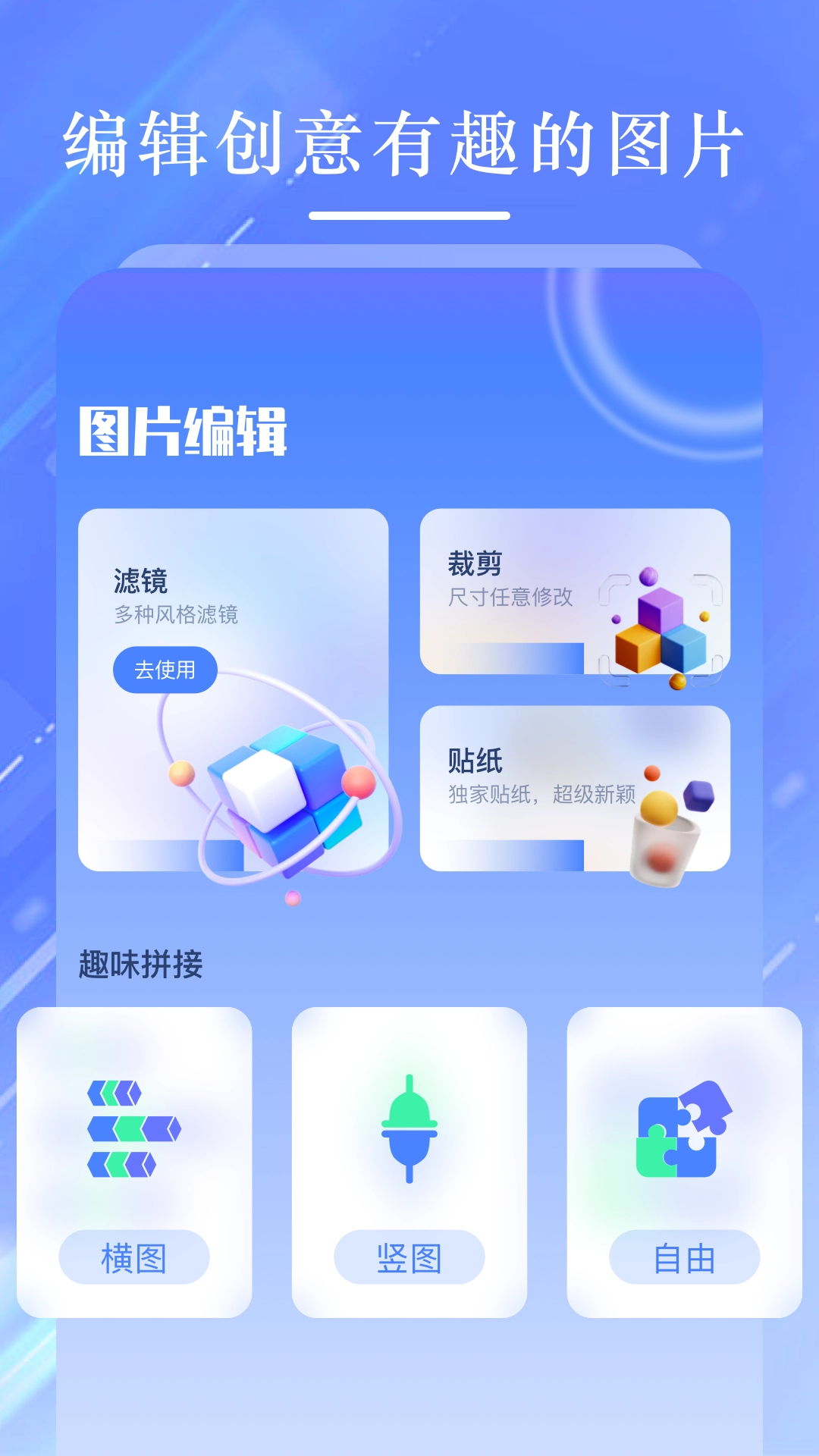
Task: Select the puzzle pieces icon for 自由
Action: click(x=680, y=1134)
